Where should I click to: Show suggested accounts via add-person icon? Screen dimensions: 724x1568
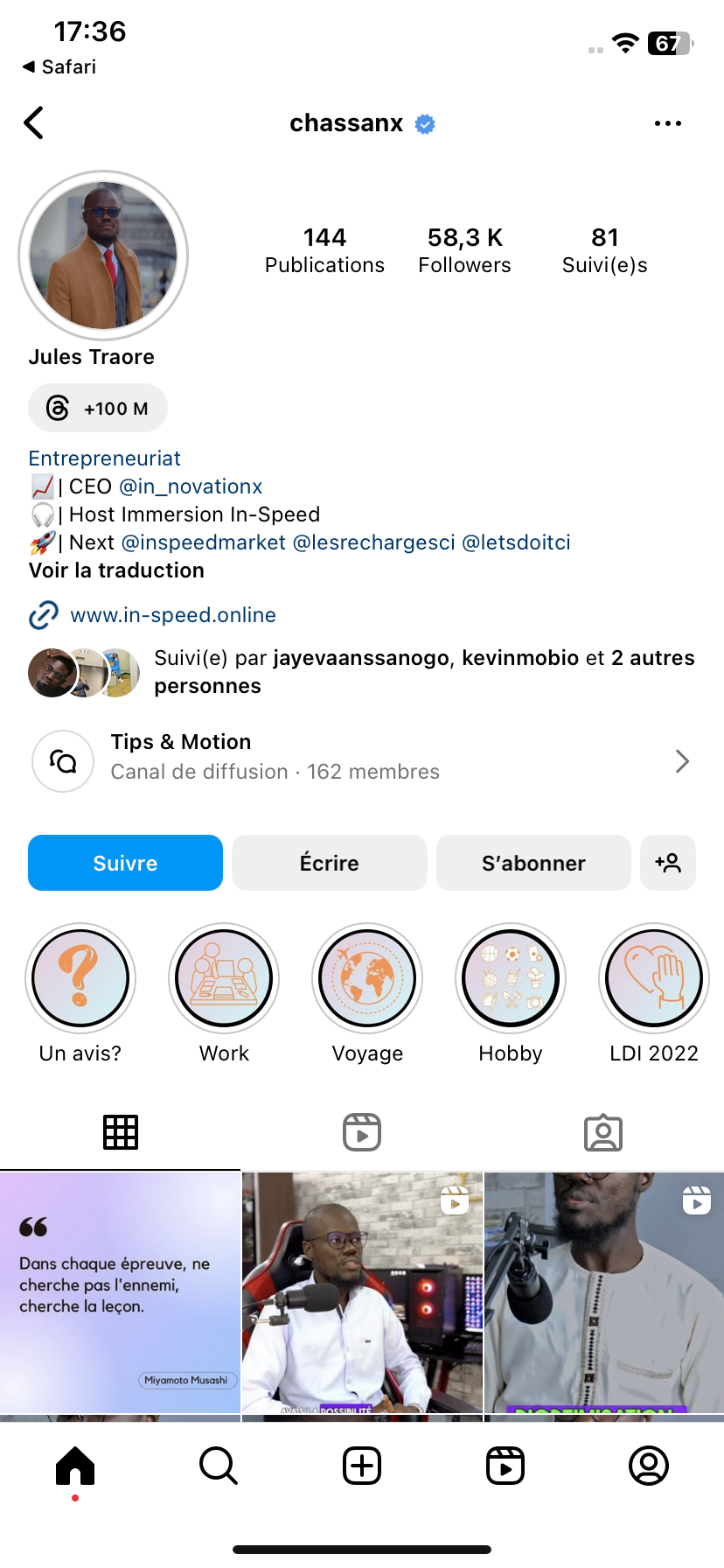[x=668, y=863]
